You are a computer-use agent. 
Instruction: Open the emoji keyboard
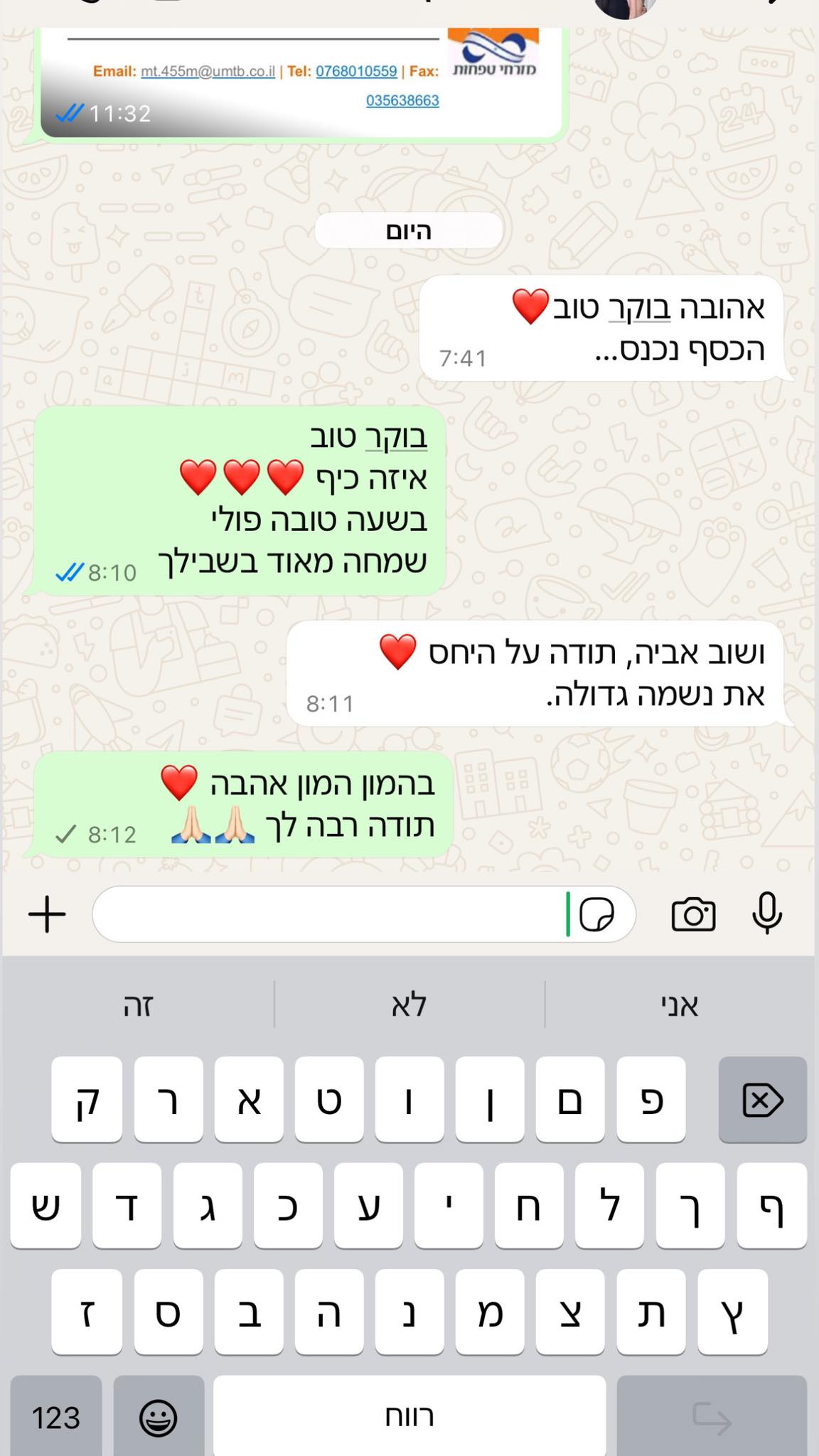pos(158,1418)
